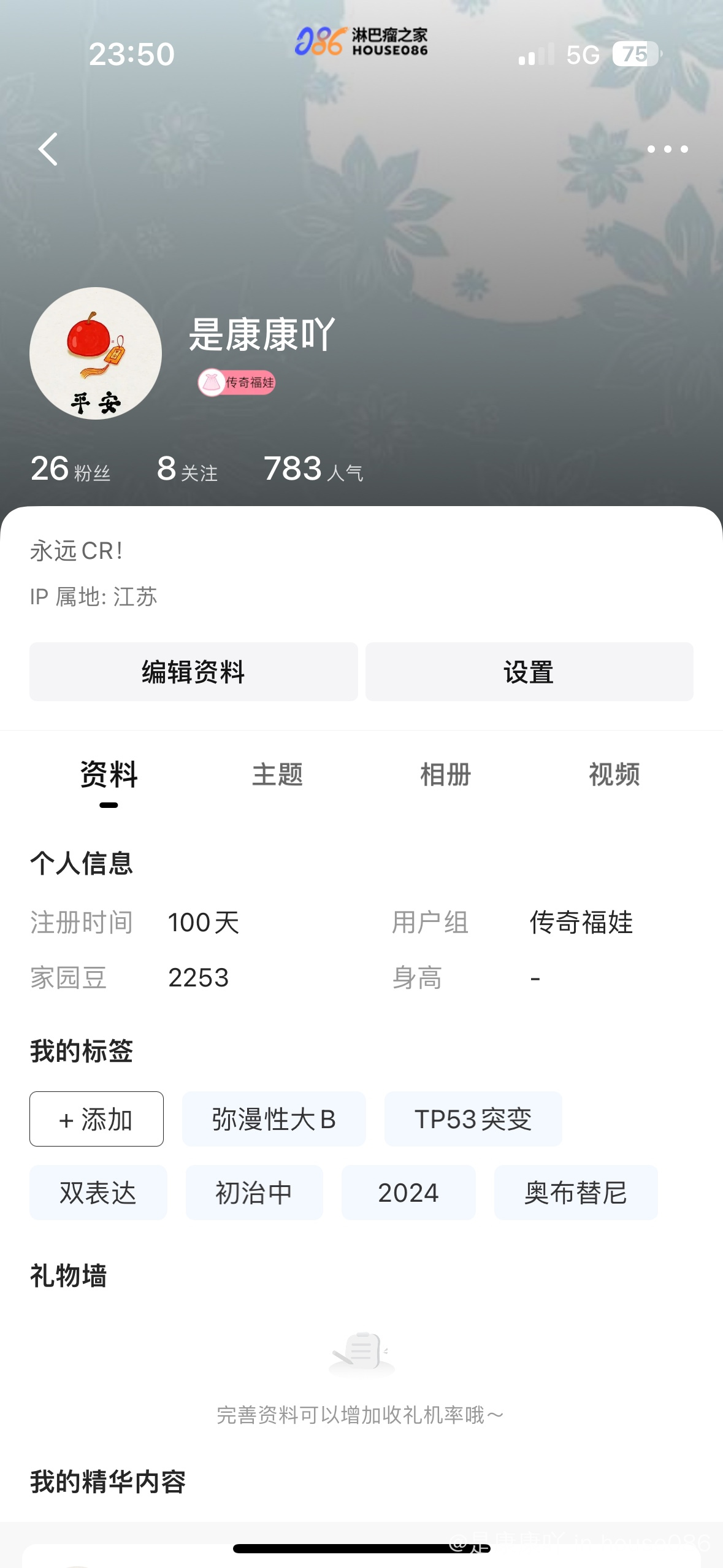Tap the 2024 tag chip
723x1568 pixels.
pos(408,1193)
